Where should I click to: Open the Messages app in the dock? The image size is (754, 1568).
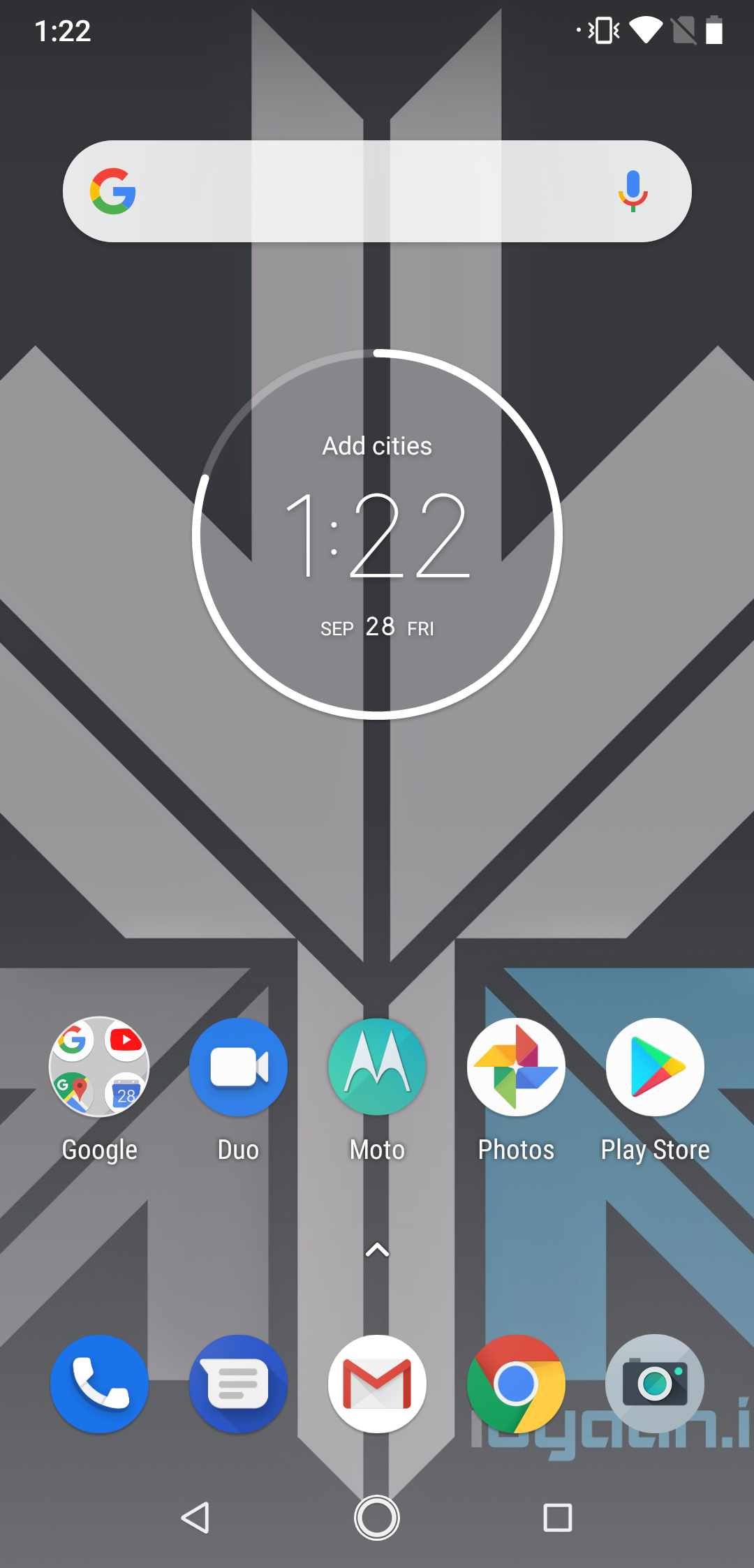point(238,1384)
